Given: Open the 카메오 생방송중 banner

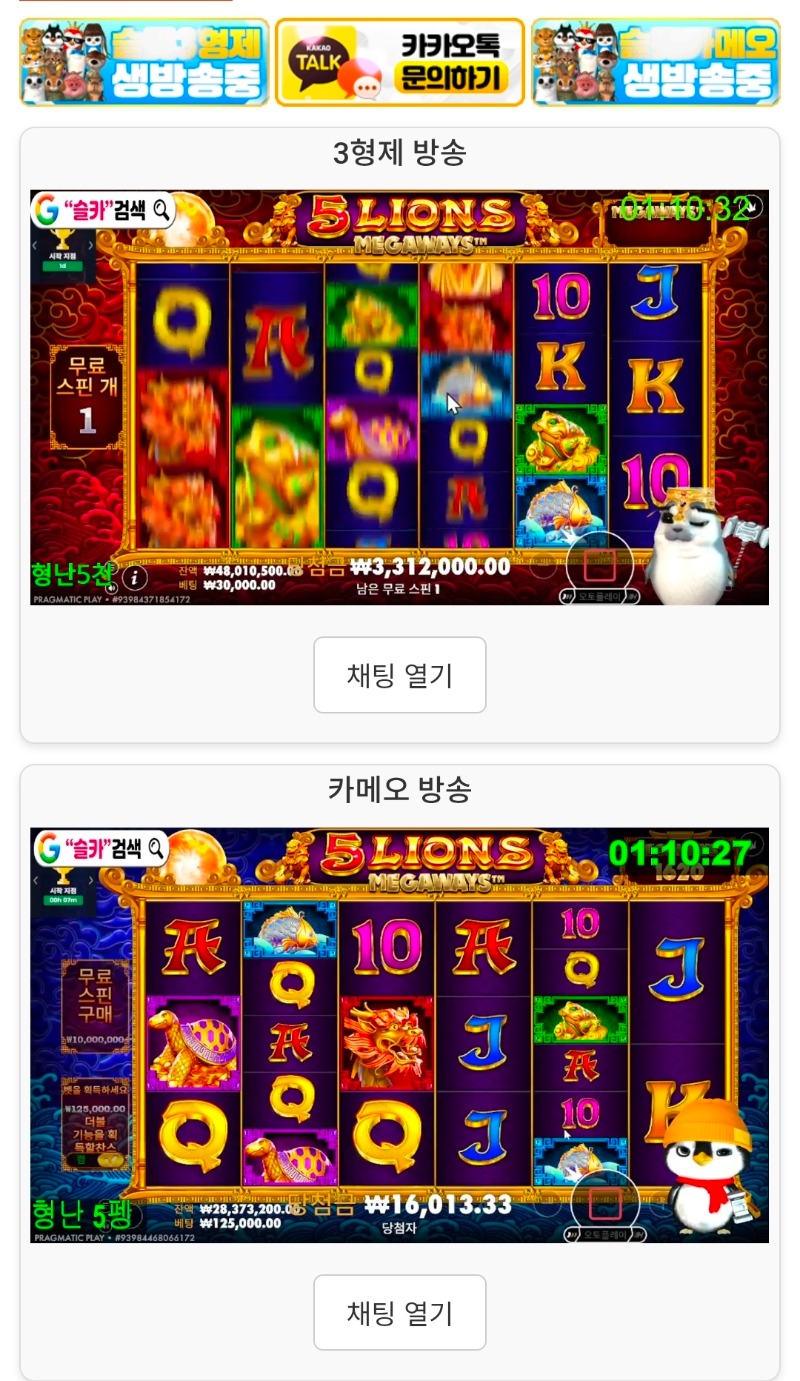Looking at the screenshot, I should tap(655, 62).
